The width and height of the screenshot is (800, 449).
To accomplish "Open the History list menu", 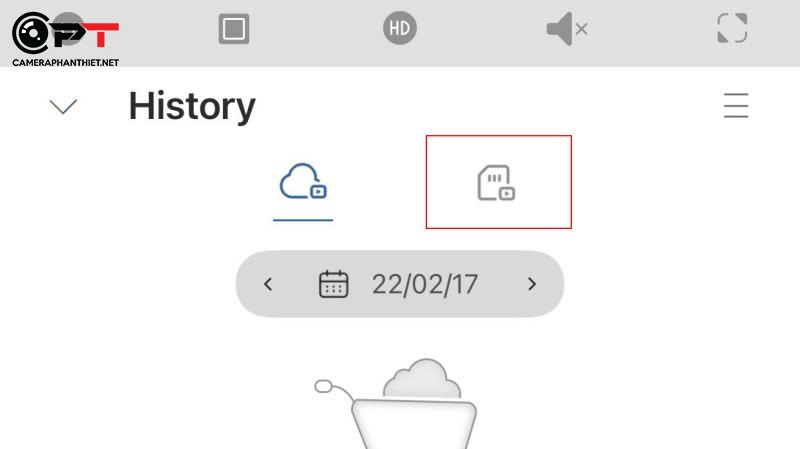I will point(736,106).
